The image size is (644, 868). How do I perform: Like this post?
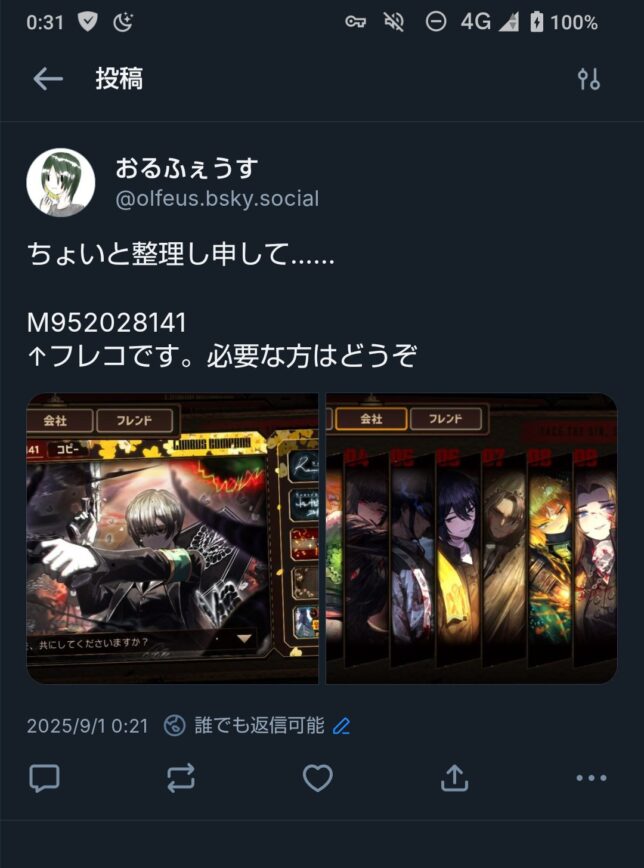(317, 778)
